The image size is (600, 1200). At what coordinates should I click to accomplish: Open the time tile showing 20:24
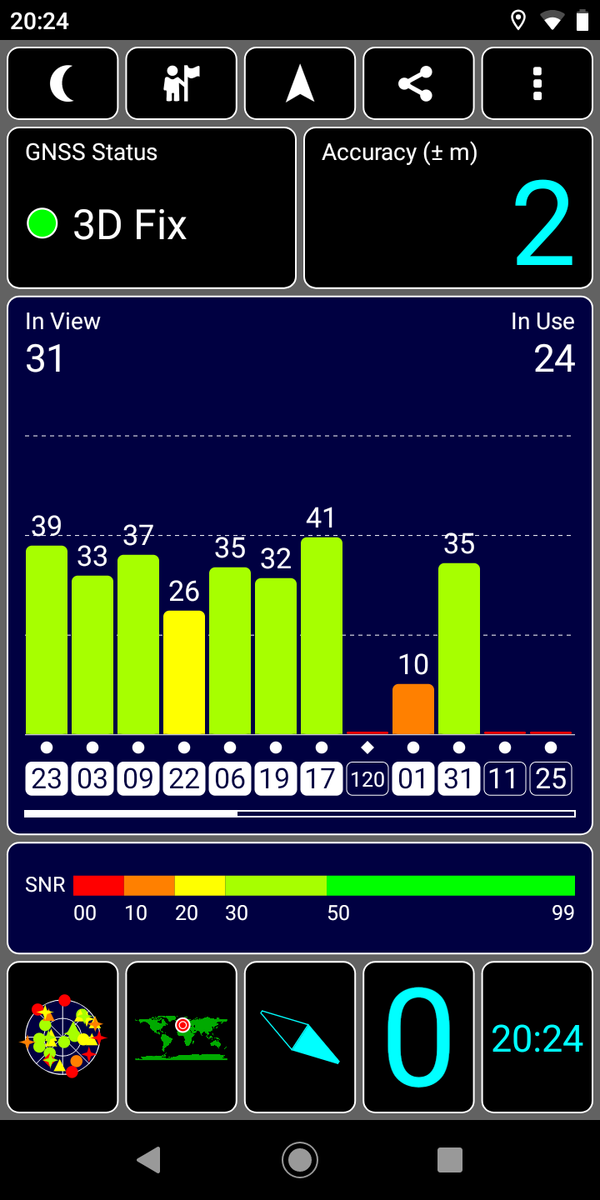[x=537, y=1037]
